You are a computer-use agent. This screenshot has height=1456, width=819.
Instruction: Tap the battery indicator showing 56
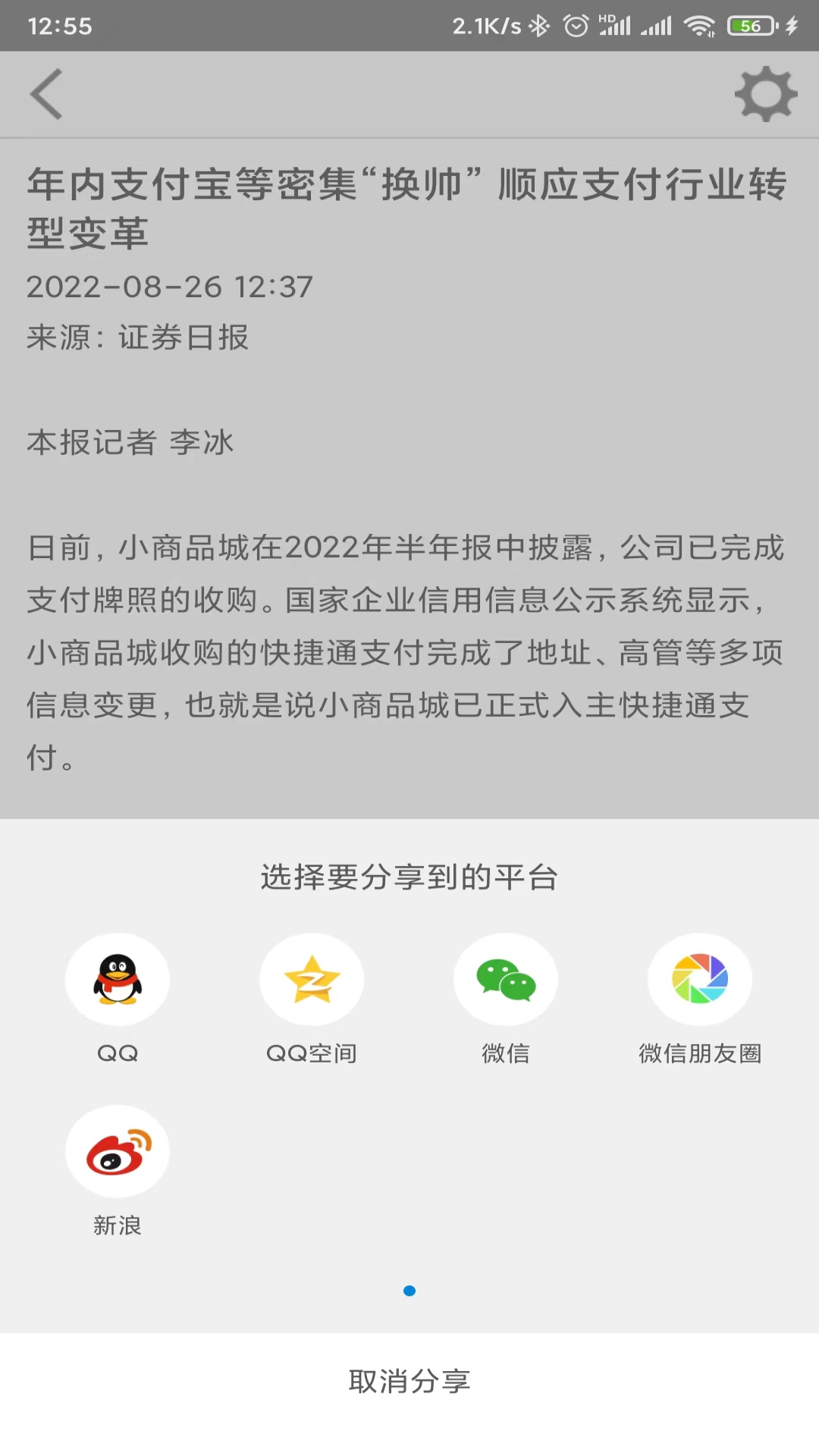point(748,25)
